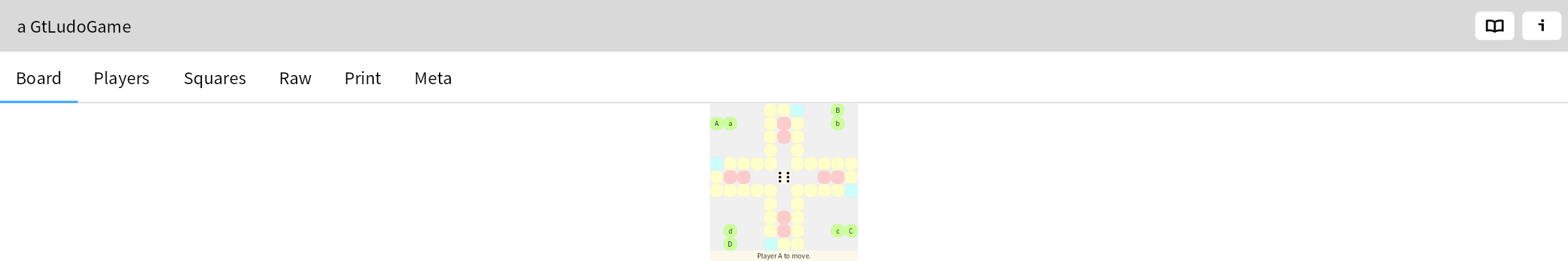Go to the Print tab
The image size is (1568, 261).
pos(363,78)
